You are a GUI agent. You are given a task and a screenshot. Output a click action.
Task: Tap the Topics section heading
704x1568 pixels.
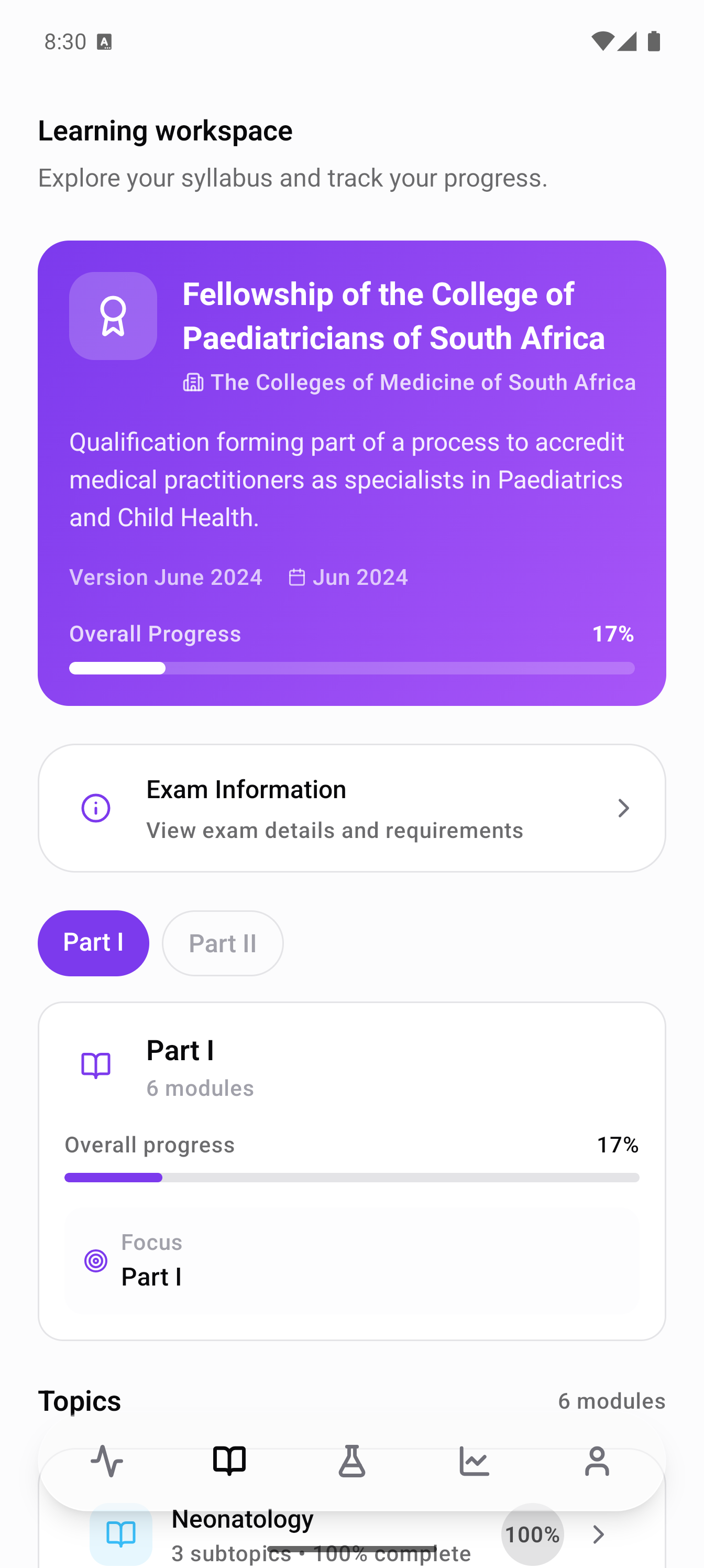(80, 1401)
